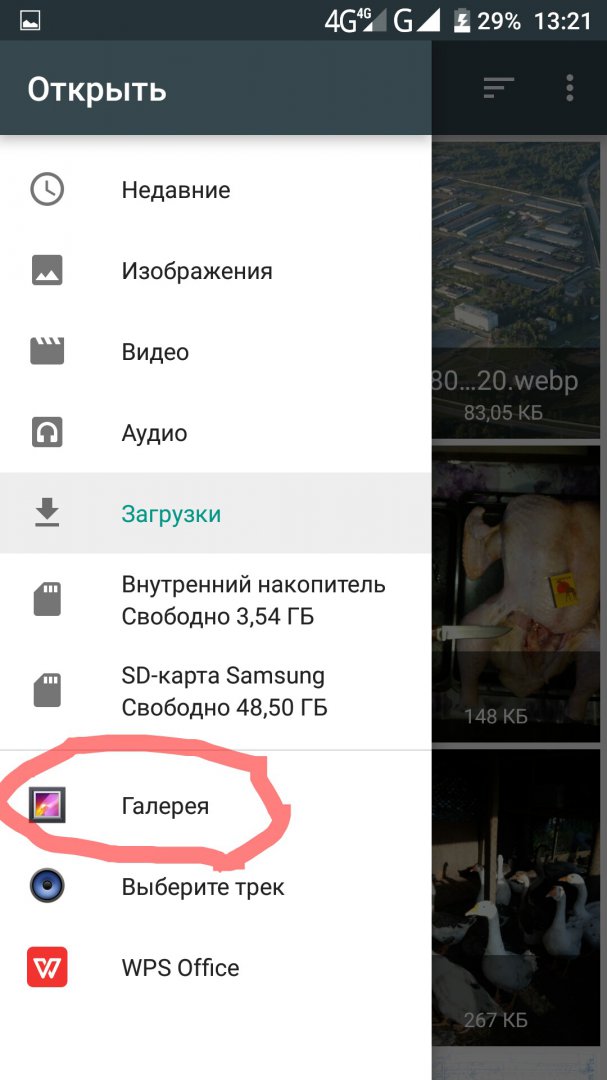Browse SD-карта Samsung storage
Viewport: 607px width, 1080px height.
point(224,692)
